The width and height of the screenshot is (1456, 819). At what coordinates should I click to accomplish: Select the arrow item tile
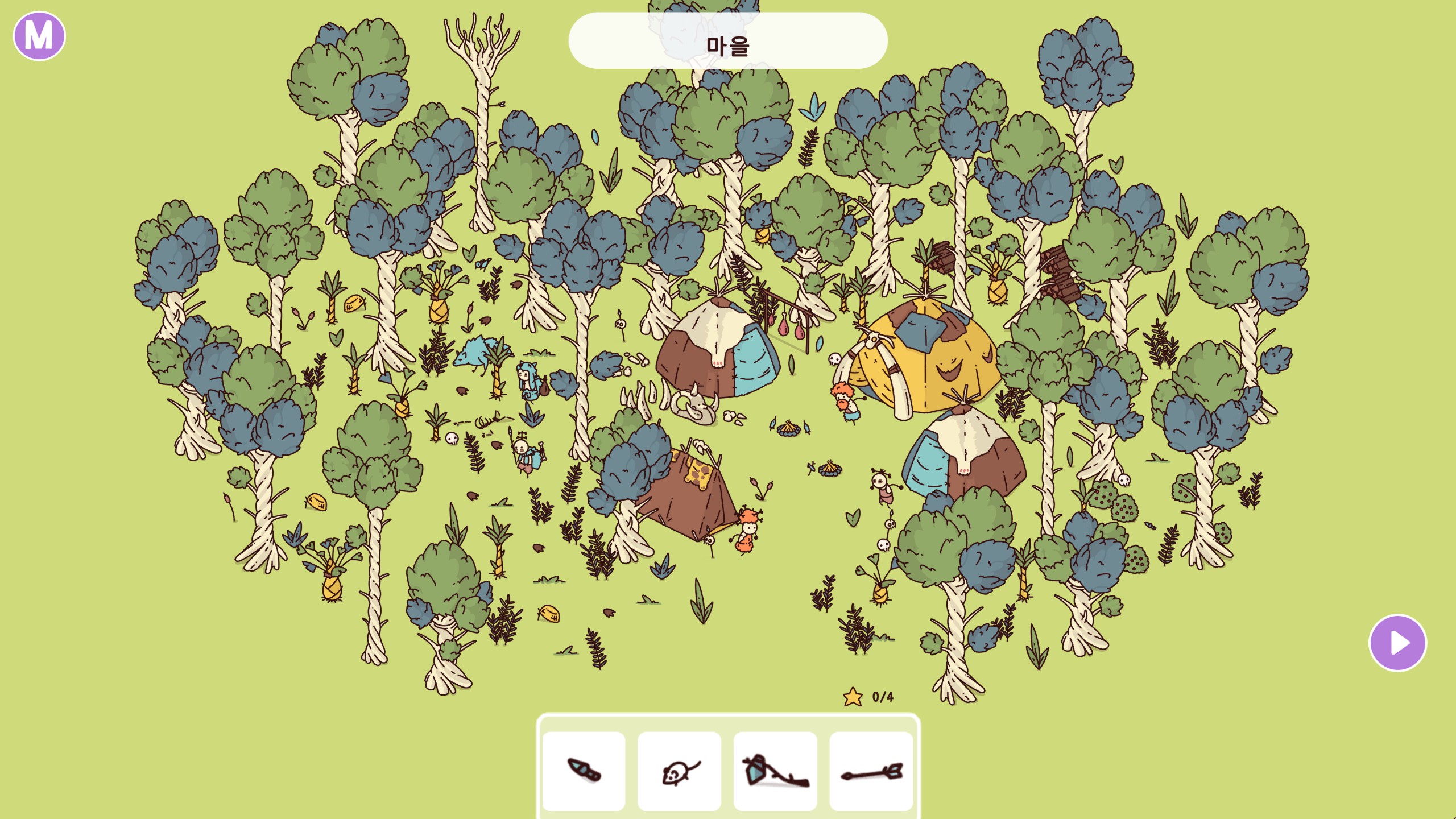tap(871, 771)
